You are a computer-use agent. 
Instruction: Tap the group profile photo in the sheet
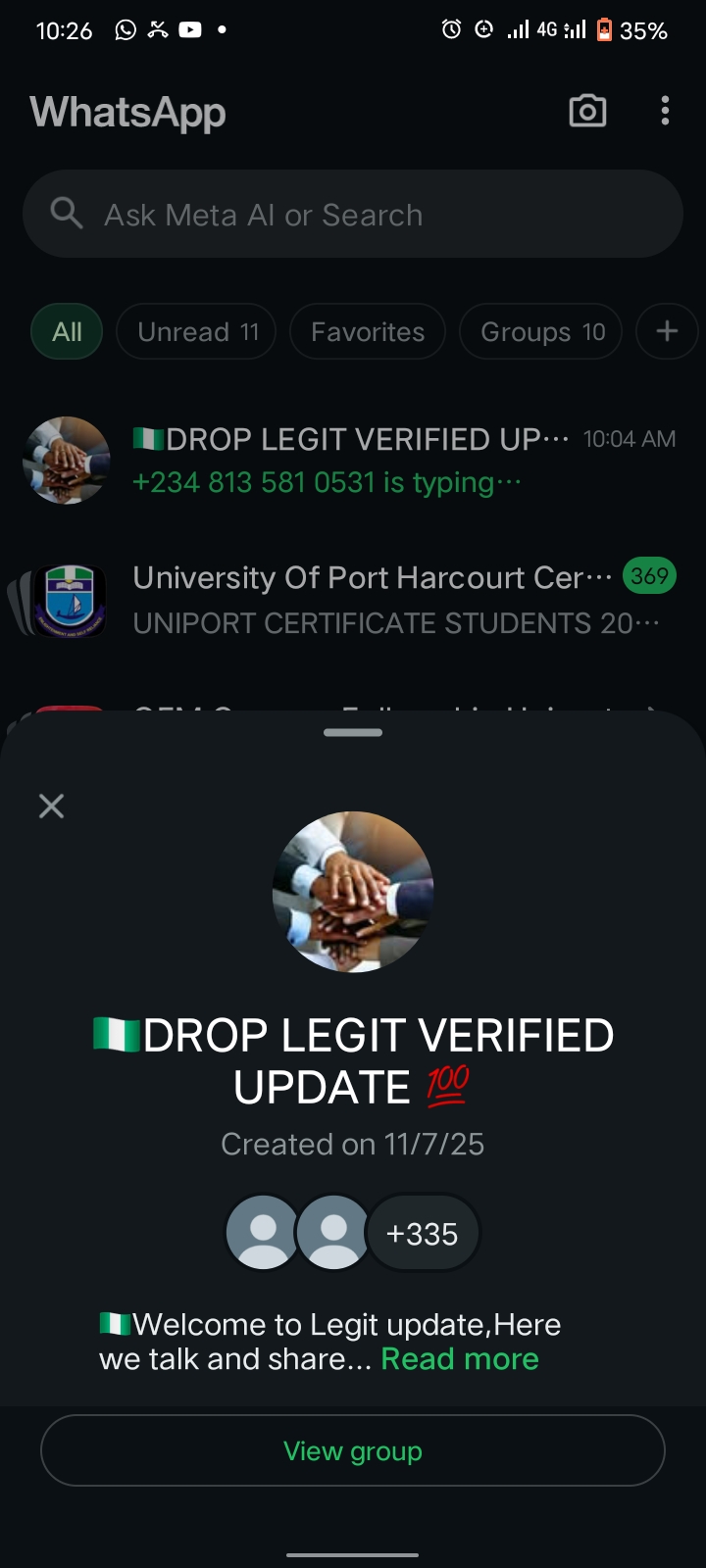click(353, 892)
